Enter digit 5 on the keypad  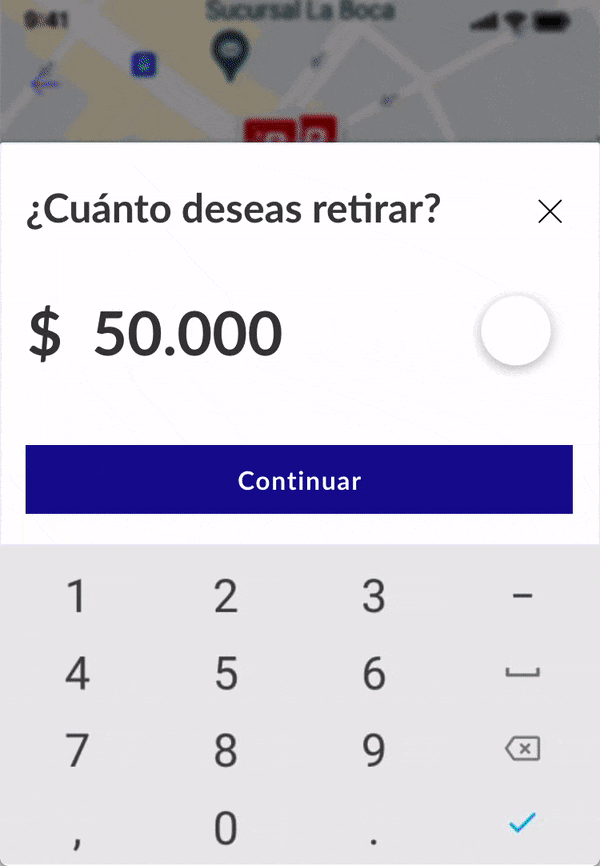tap(226, 674)
